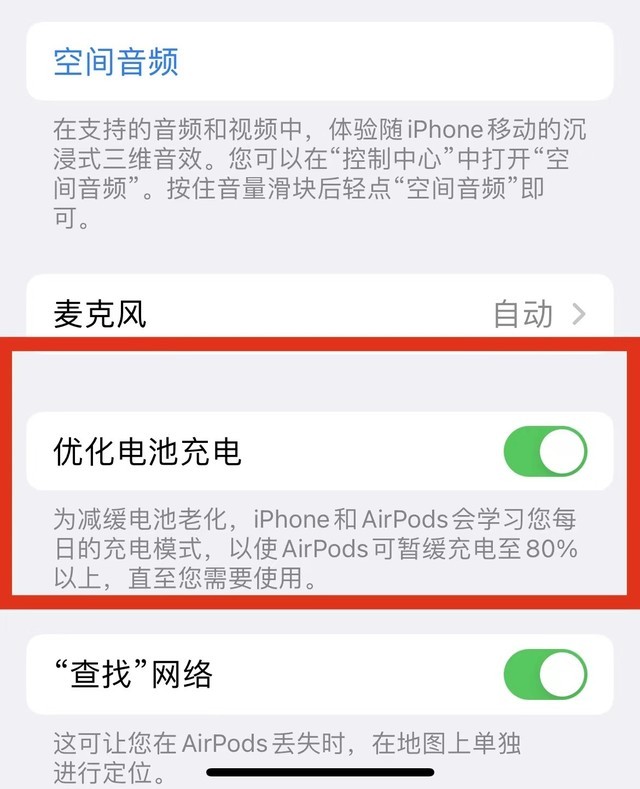This screenshot has height=789, width=640.
Task: Open the 麦克风 setting row
Action: pyautogui.click(x=319, y=313)
